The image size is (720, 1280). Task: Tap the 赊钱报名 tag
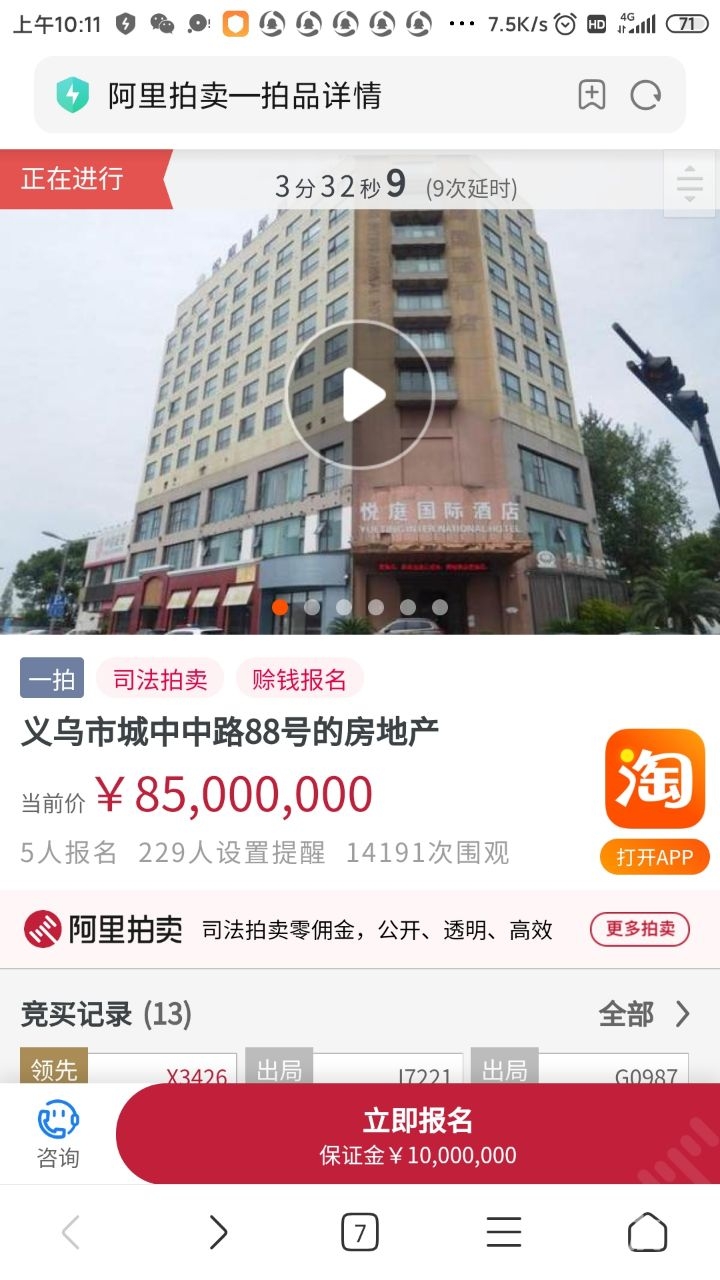pyautogui.click(x=299, y=680)
